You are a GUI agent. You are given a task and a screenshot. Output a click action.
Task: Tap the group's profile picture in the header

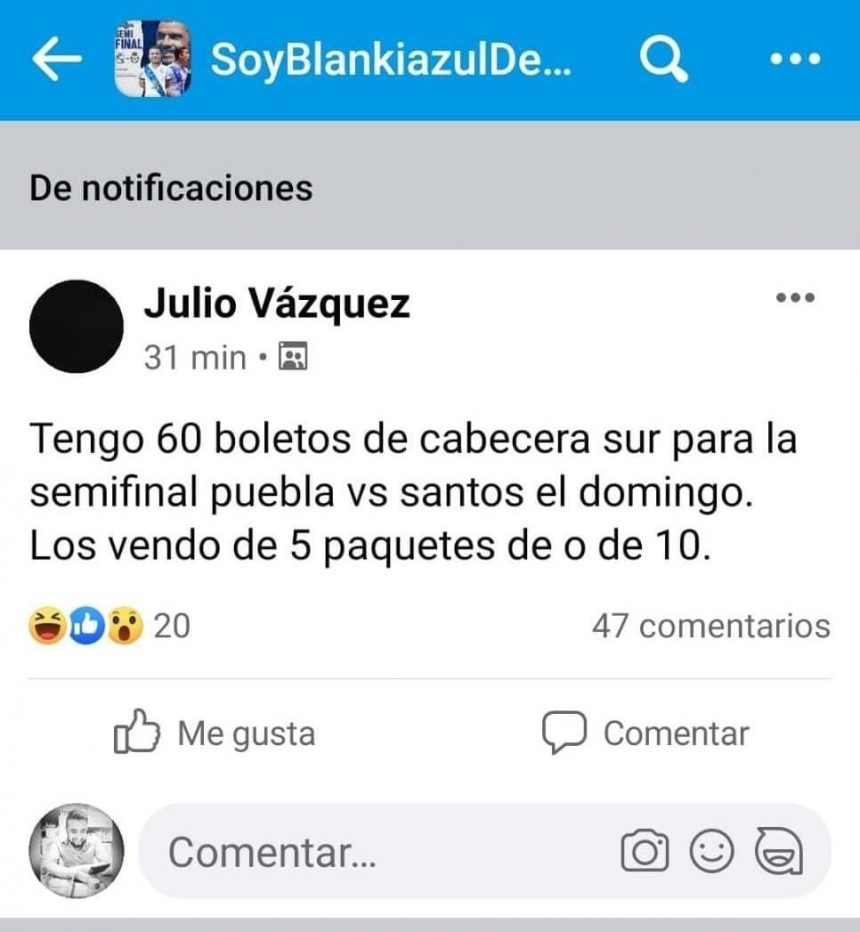coord(152,58)
